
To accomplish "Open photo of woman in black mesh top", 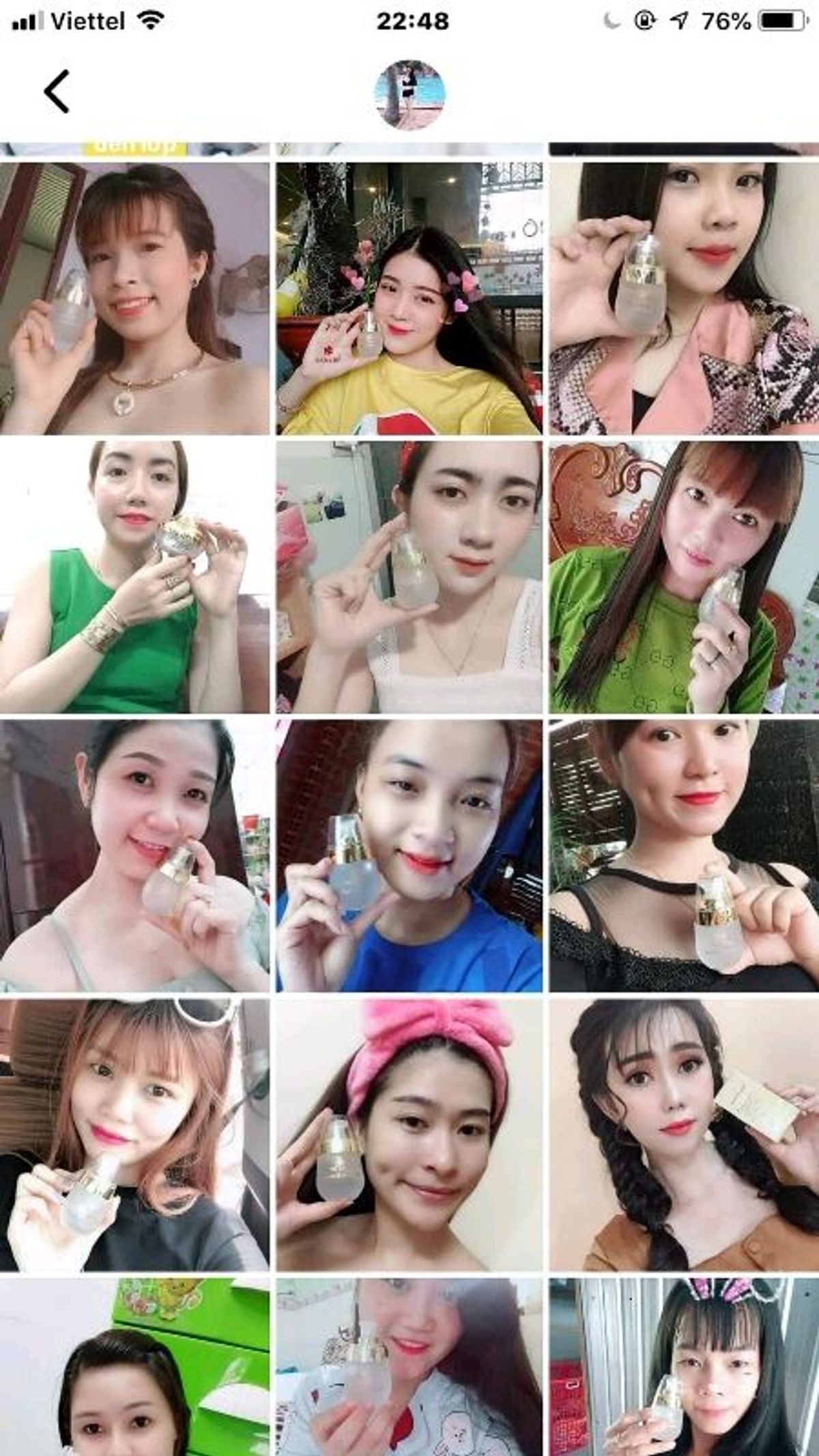I will pyautogui.click(x=684, y=855).
